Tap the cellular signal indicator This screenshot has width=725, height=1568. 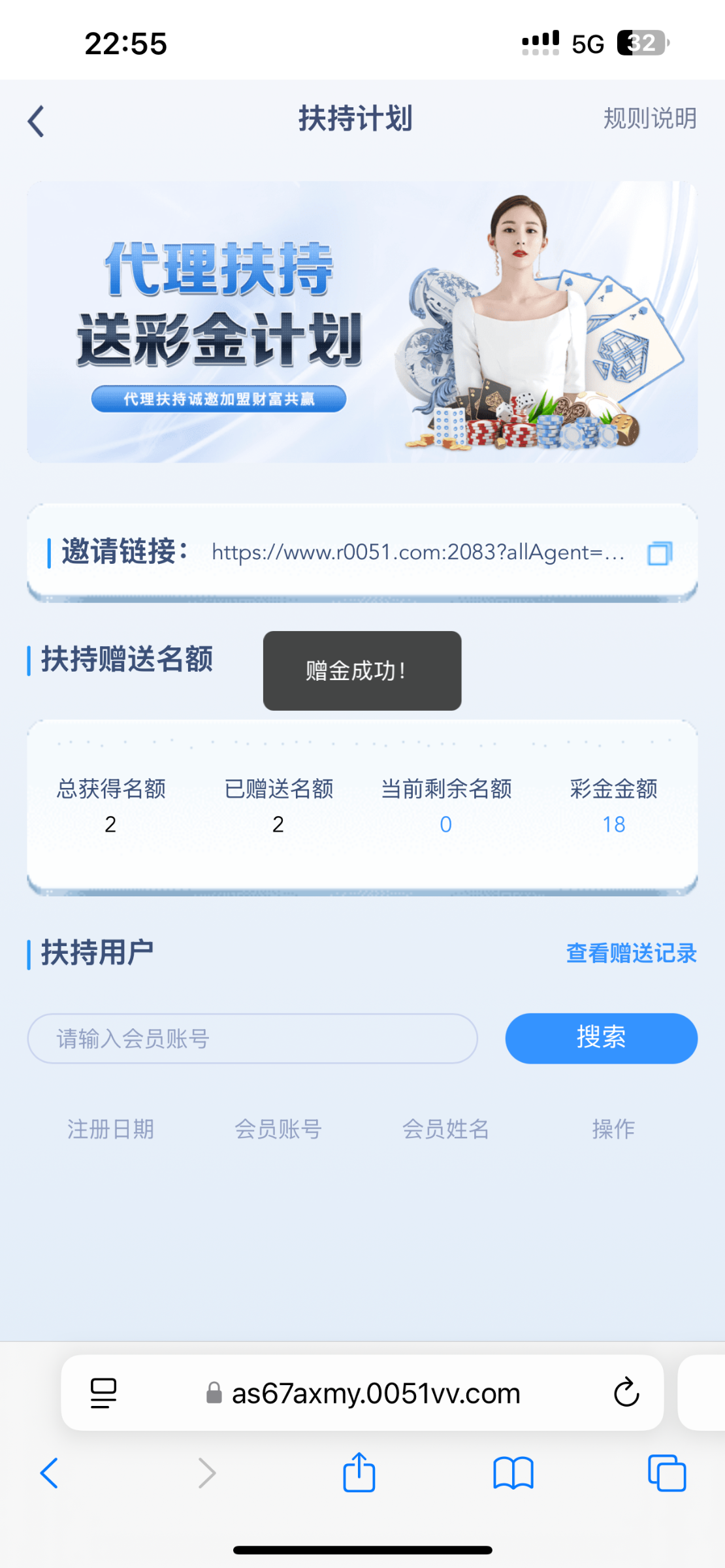click(537, 42)
